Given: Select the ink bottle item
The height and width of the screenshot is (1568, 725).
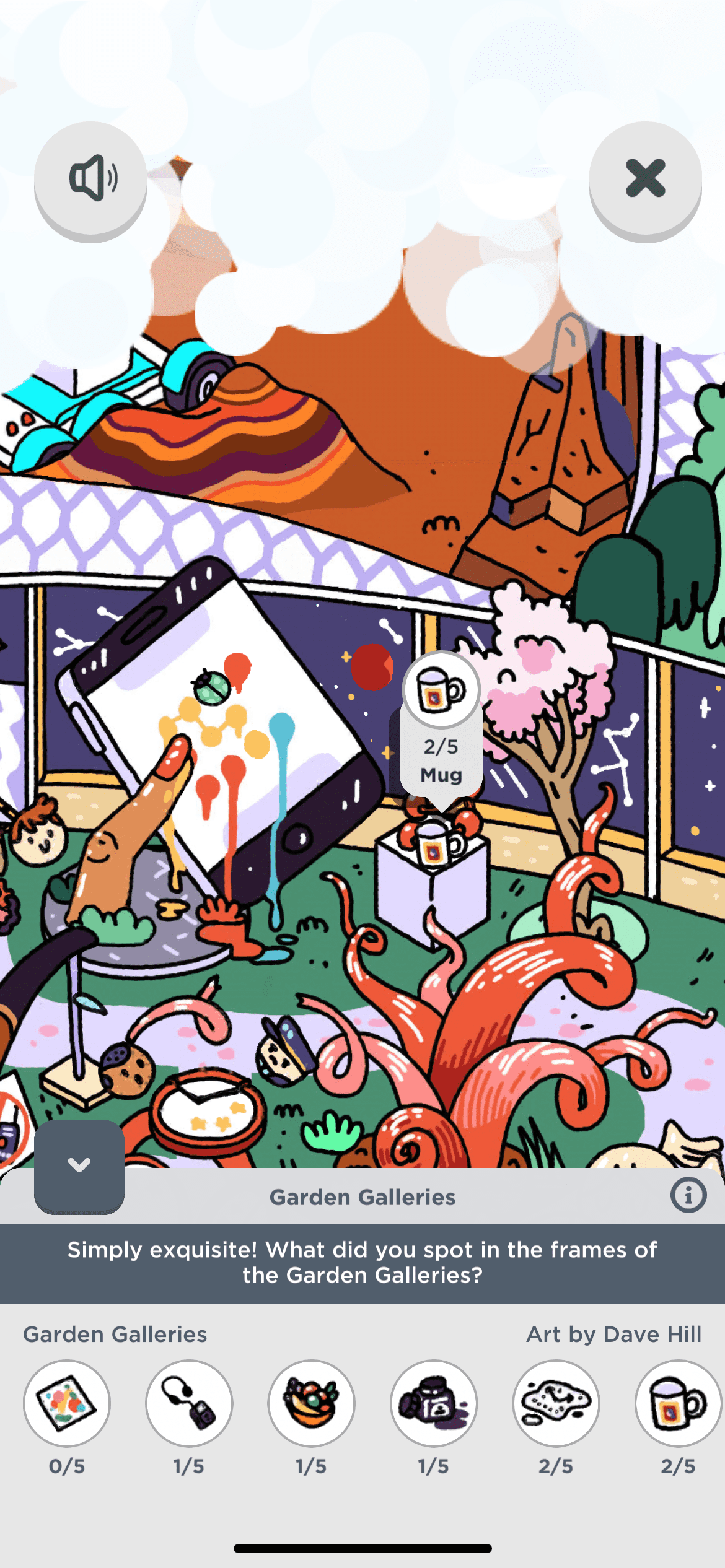Looking at the screenshot, I should click(434, 1403).
